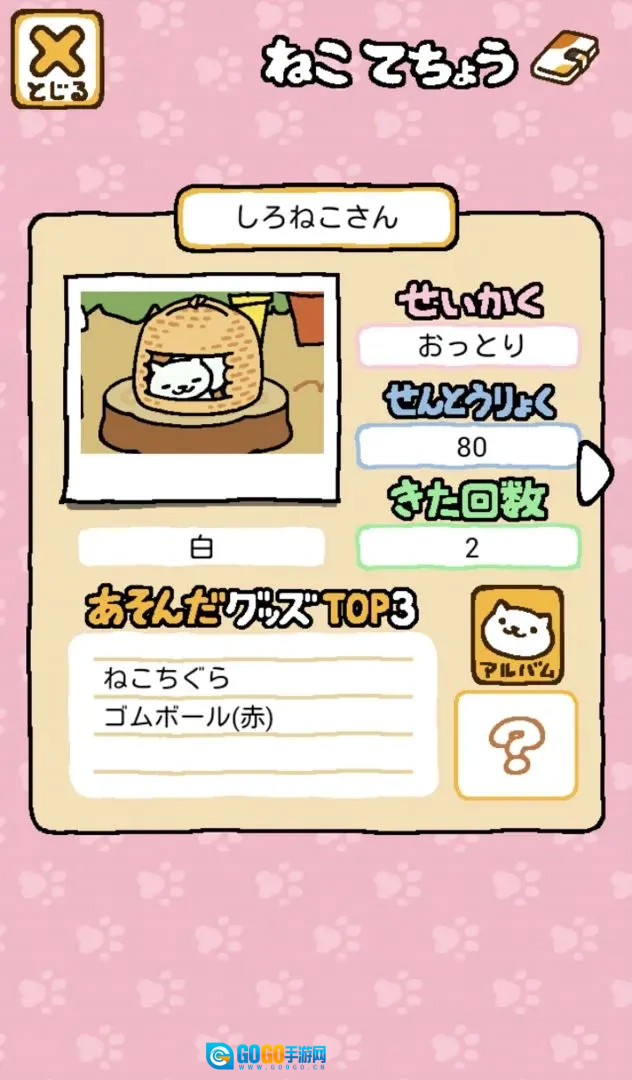Close the cat book with とじる button
Image resolution: width=632 pixels, height=1080 pixels.
click(x=57, y=59)
